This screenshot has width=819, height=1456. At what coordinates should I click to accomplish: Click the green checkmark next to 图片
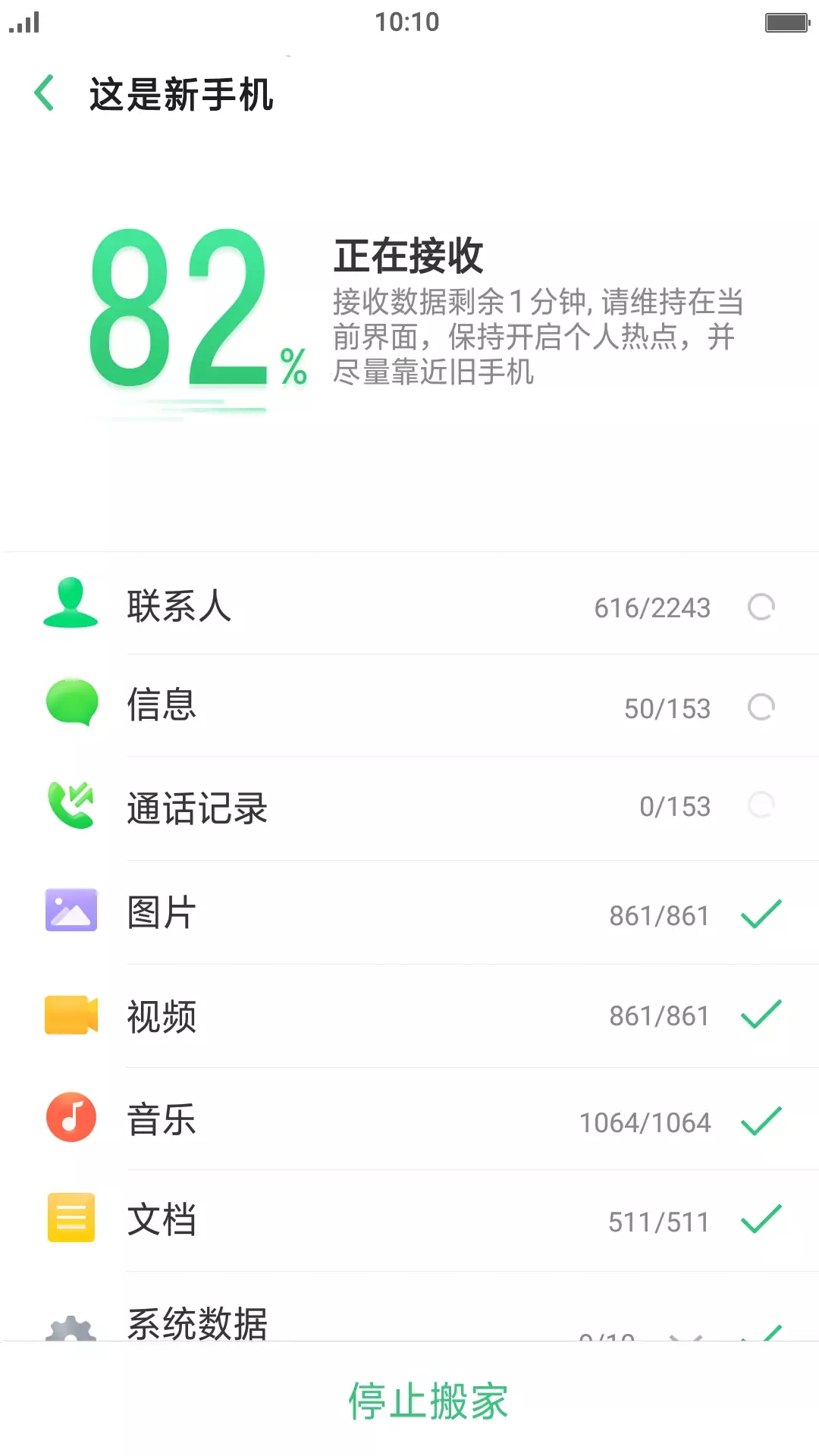(762, 915)
